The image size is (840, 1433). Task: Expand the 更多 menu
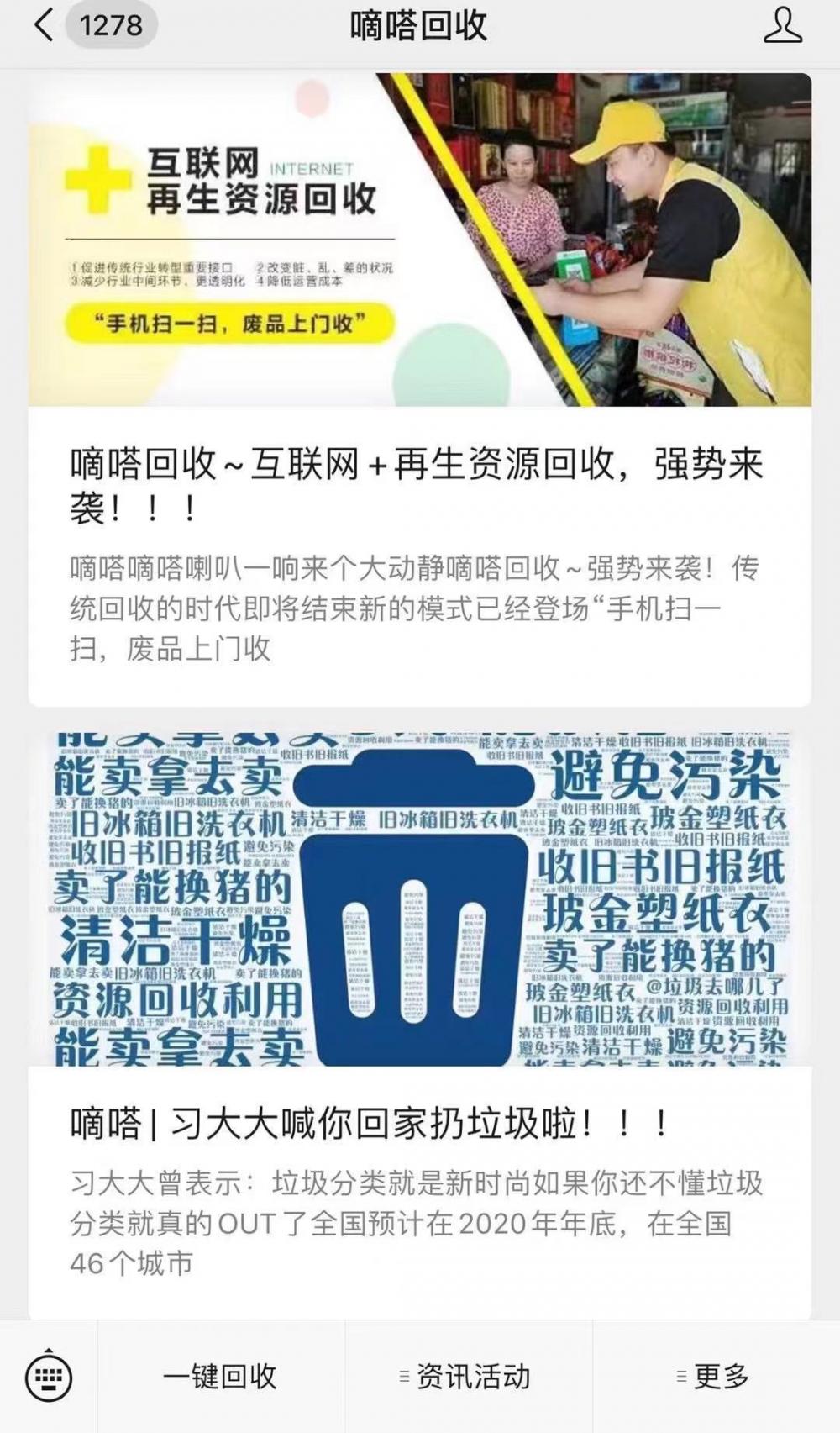point(715,1377)
